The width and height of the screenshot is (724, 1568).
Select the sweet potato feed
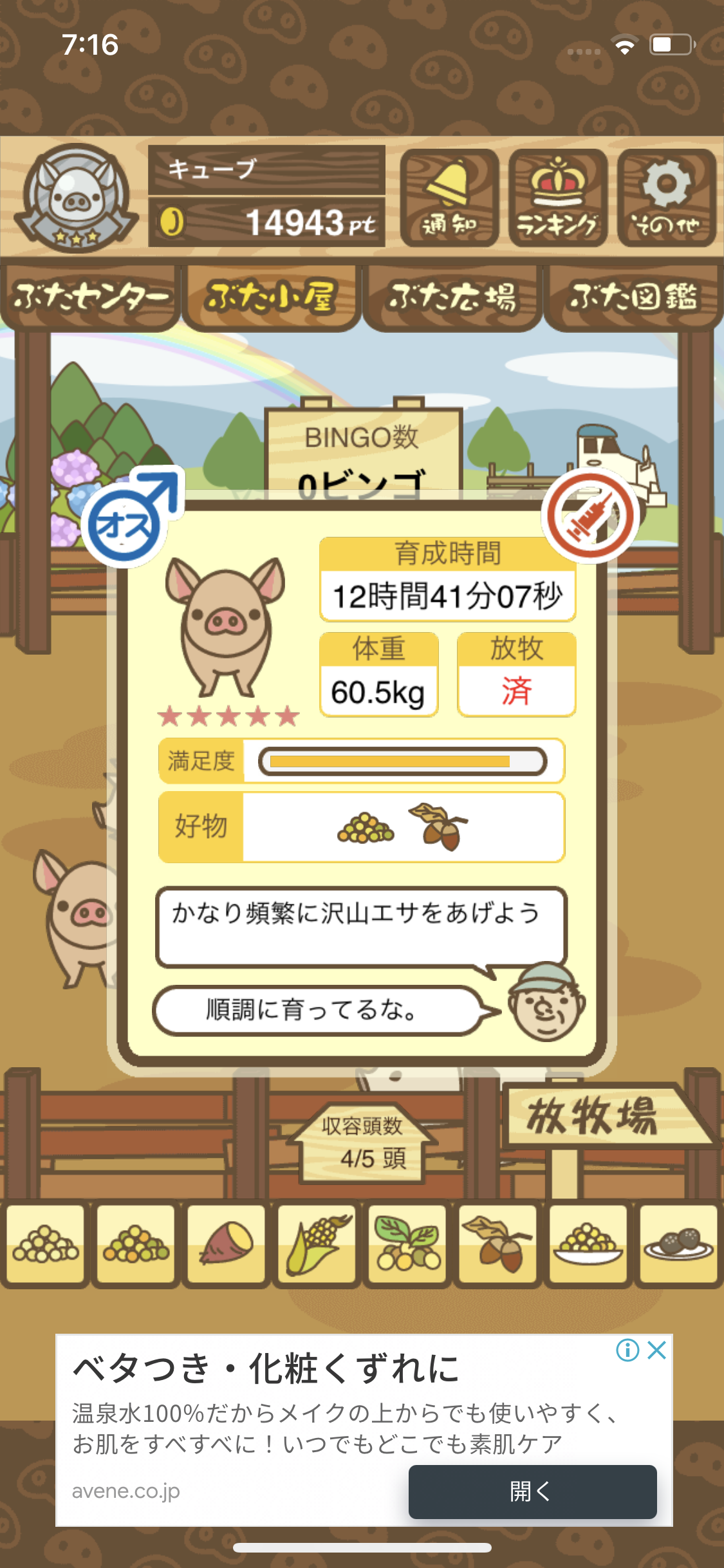(x=226, y=1245)
